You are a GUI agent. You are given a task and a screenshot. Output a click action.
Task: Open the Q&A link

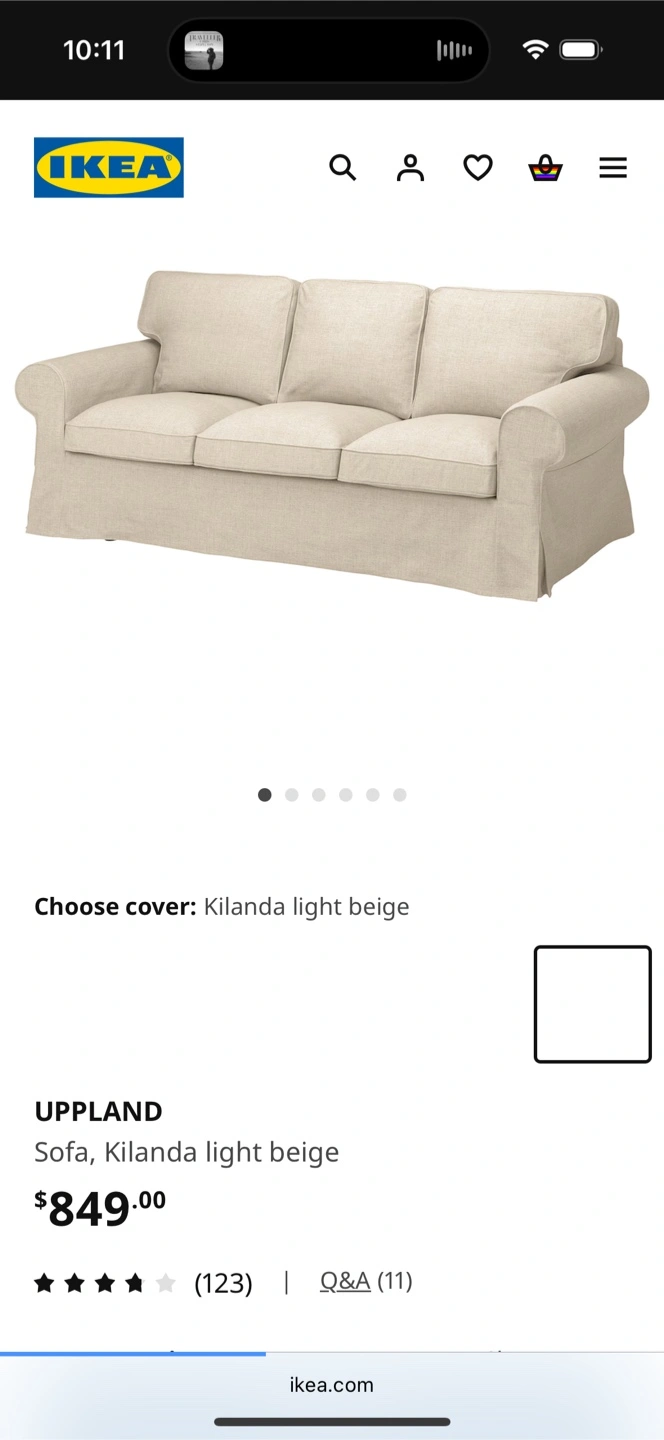tap(345, 1281)
